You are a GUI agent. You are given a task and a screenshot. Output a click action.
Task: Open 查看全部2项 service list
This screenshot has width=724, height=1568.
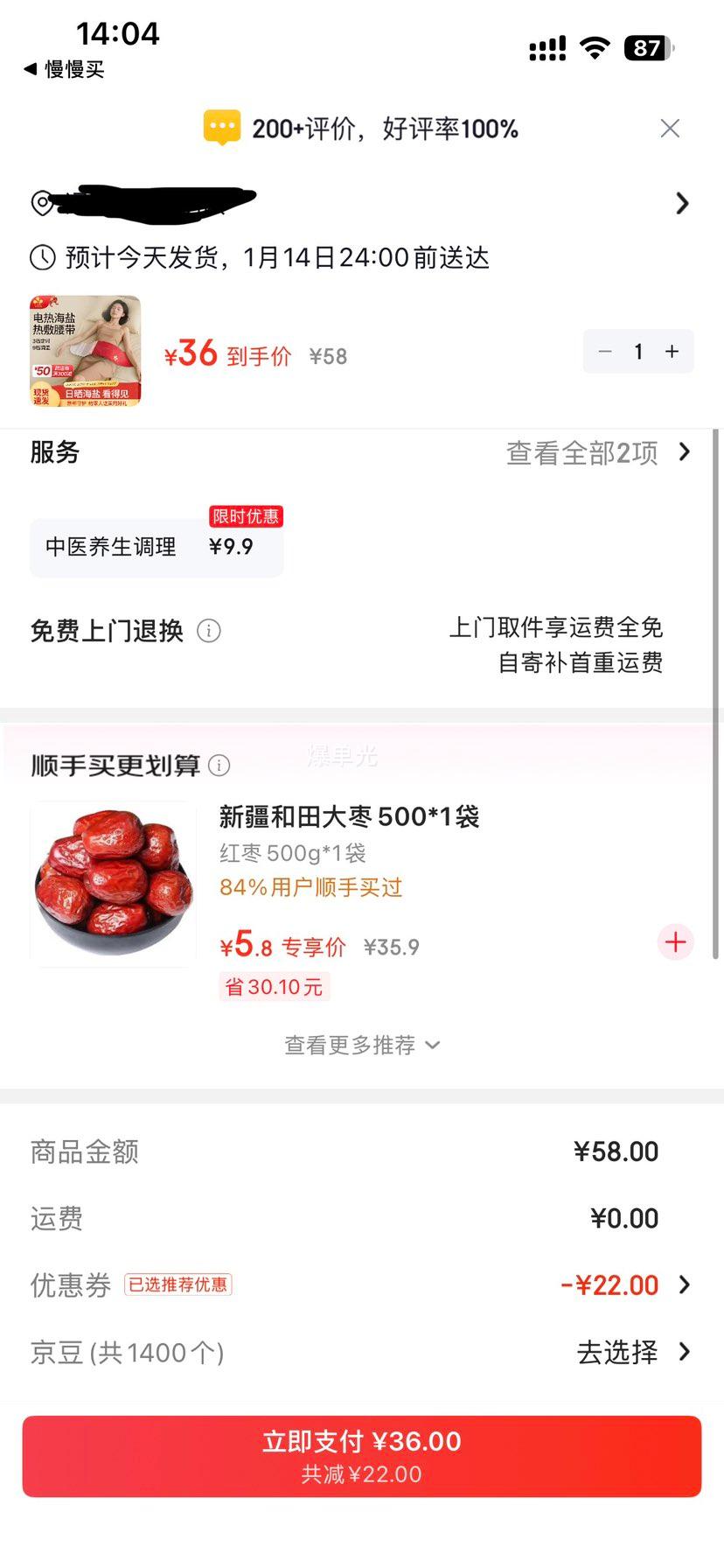(x=584, y=452)
